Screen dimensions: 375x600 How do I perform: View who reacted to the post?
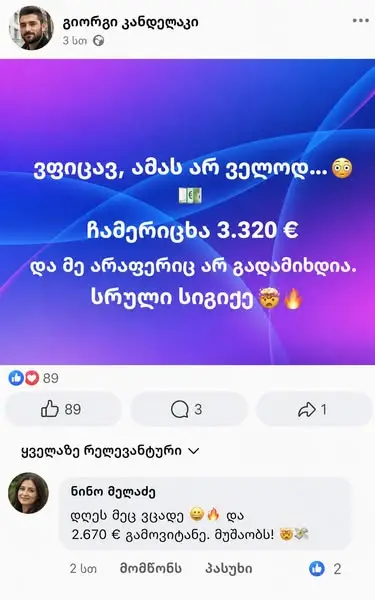[34, 378]
